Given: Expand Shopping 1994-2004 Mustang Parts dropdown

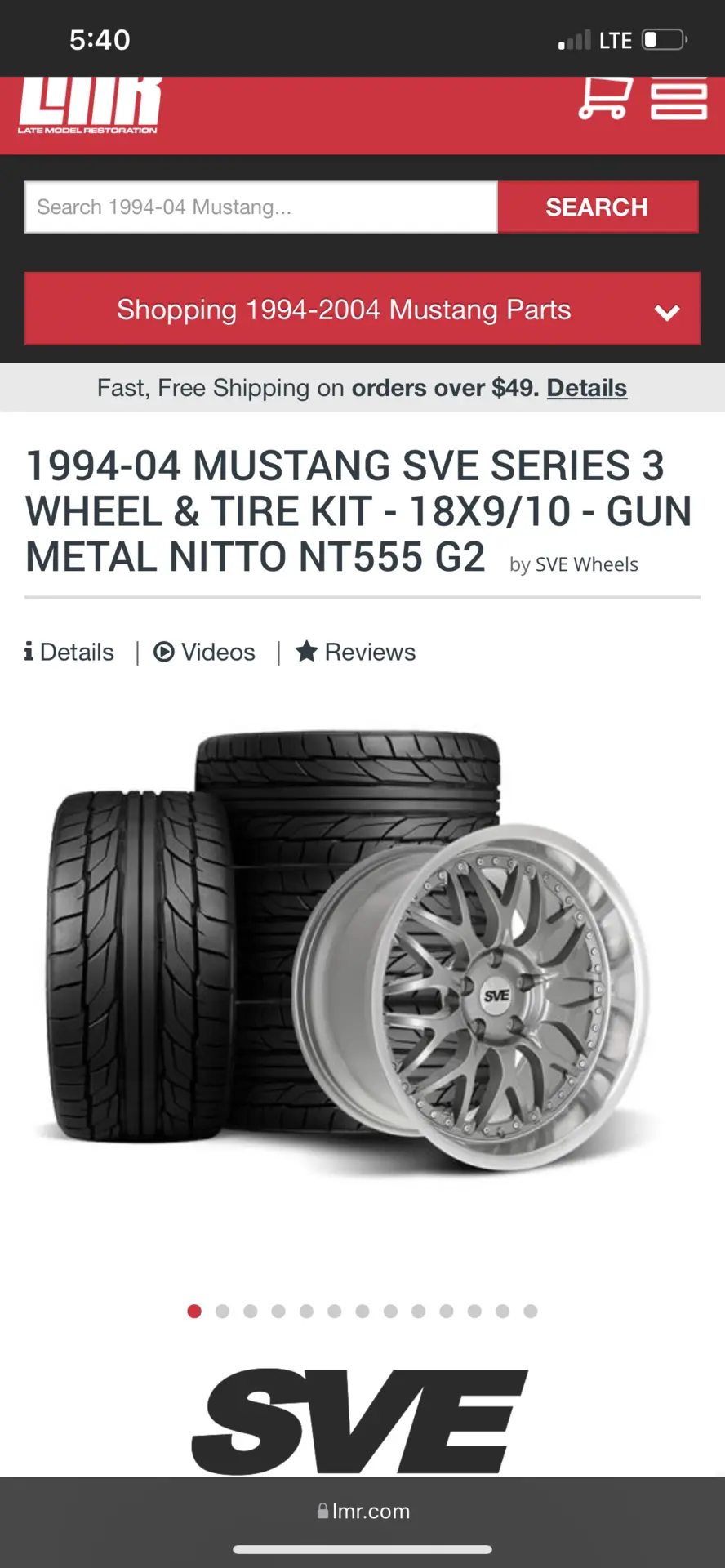Looking at the screenshot, I should (x=362, y=309).
